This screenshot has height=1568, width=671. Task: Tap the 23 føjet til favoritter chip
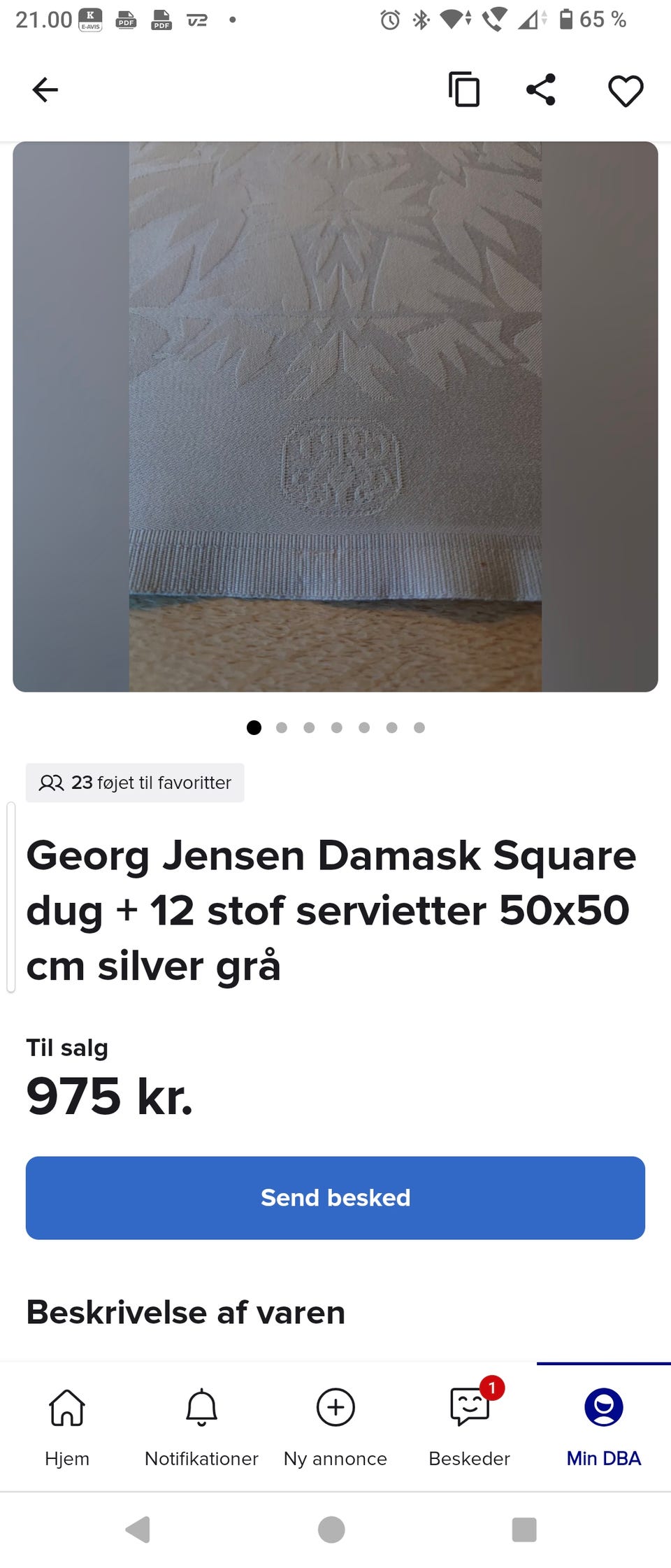134,783
